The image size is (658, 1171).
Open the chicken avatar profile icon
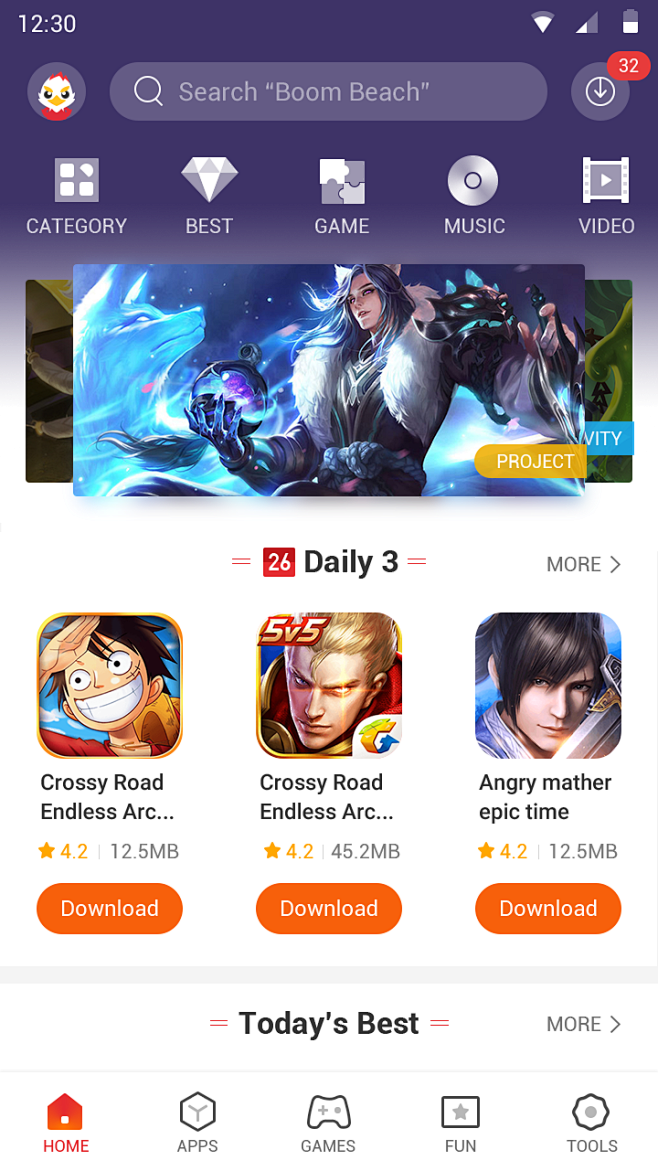point(56,92)
